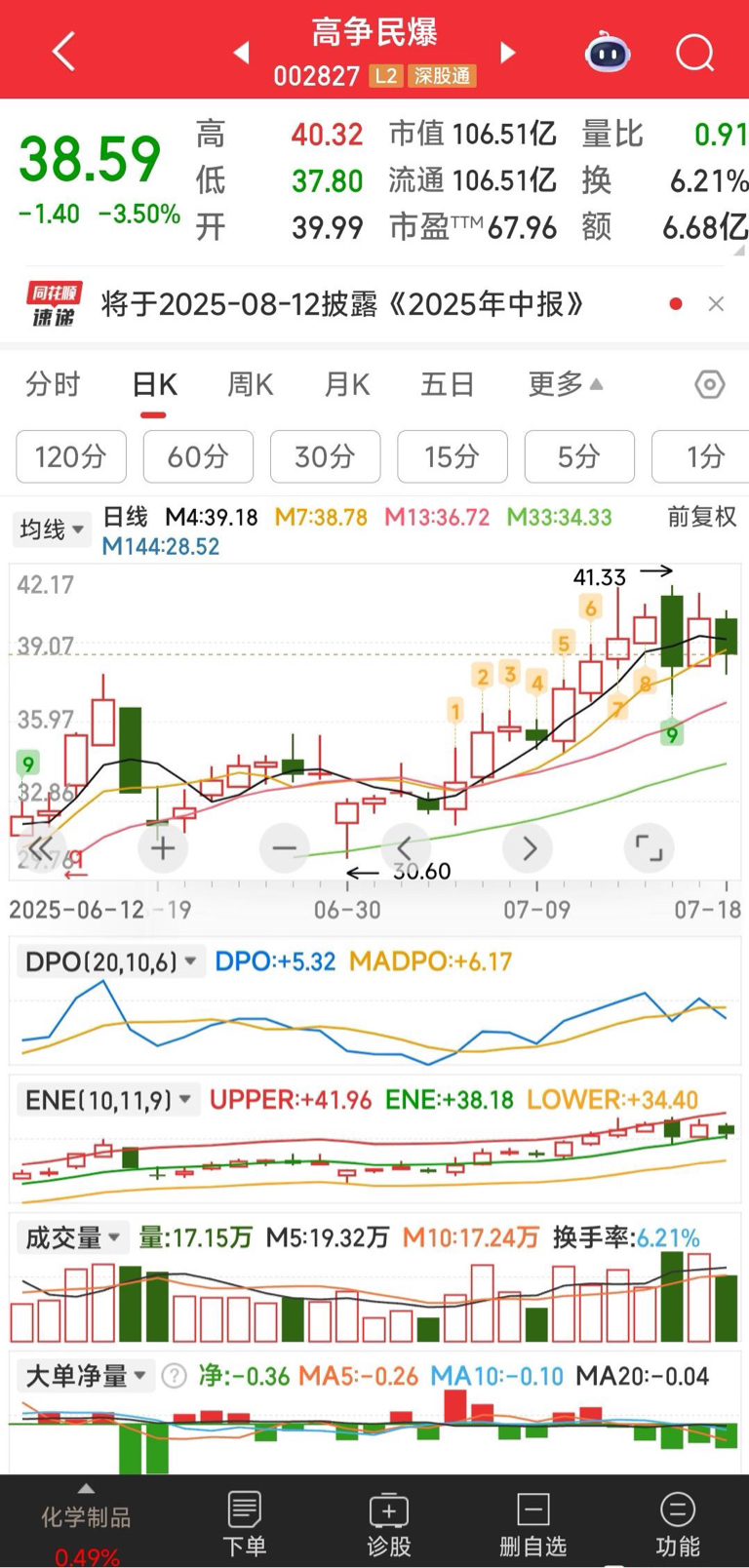
Task: Open stock search magnifier
Action: (695, 53)
